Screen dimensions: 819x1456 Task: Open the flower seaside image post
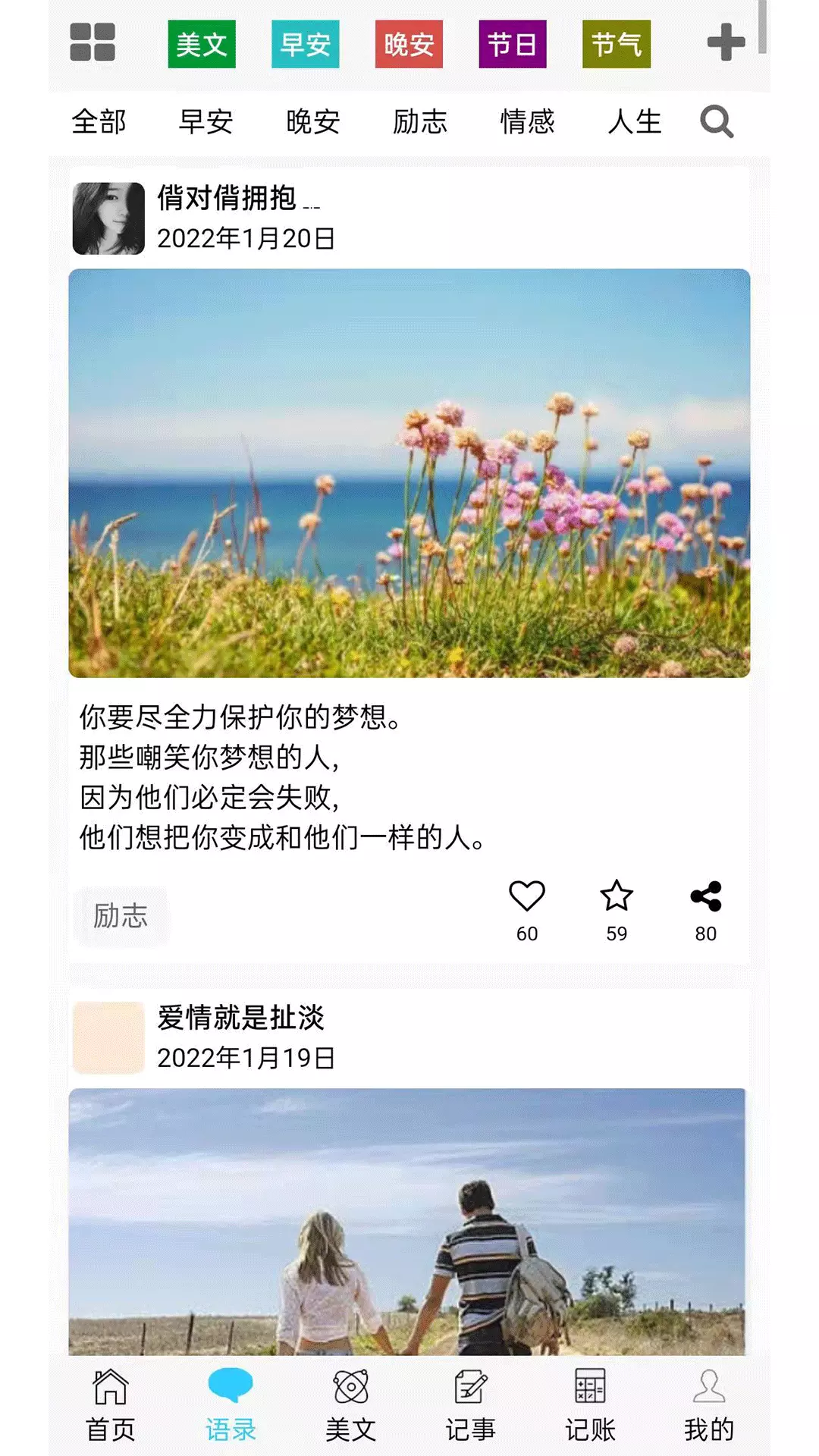click(x=409, y=473)
